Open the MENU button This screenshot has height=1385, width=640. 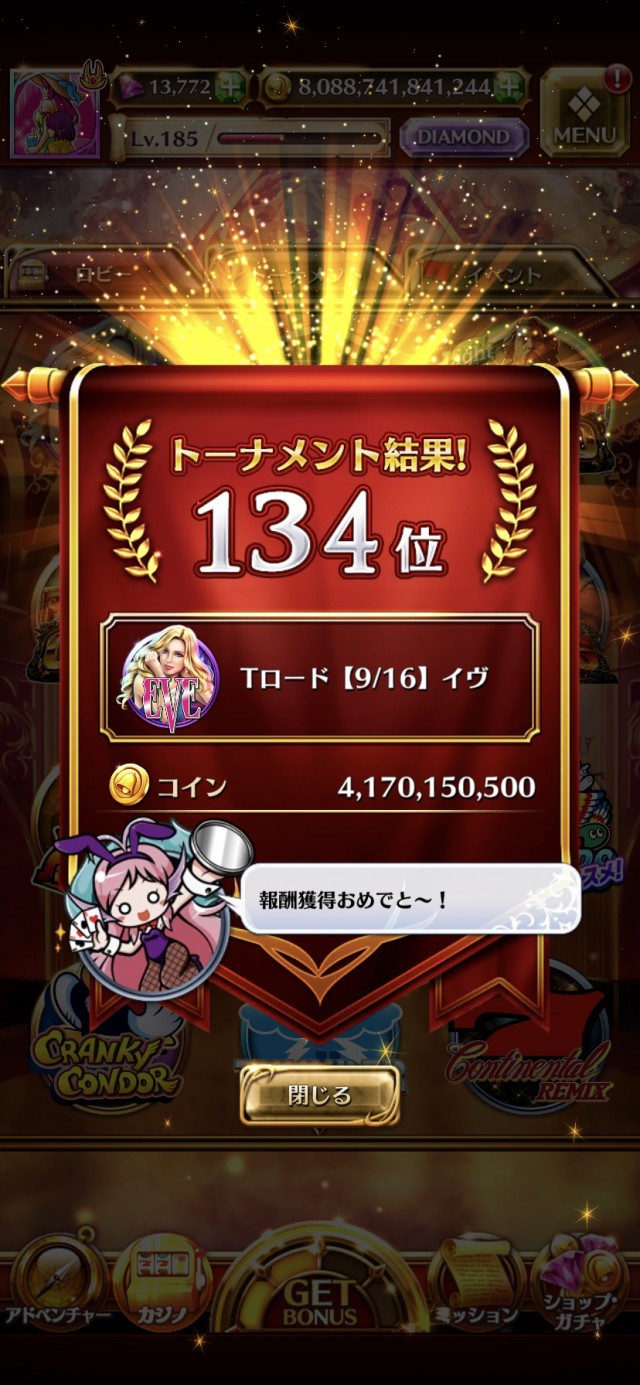point(585,111)
